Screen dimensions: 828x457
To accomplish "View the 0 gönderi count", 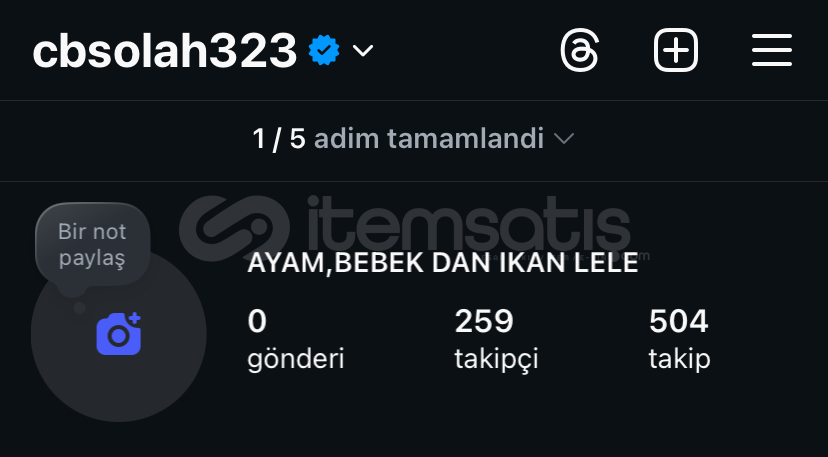I will pyautogui.click(x=295, y=339).
